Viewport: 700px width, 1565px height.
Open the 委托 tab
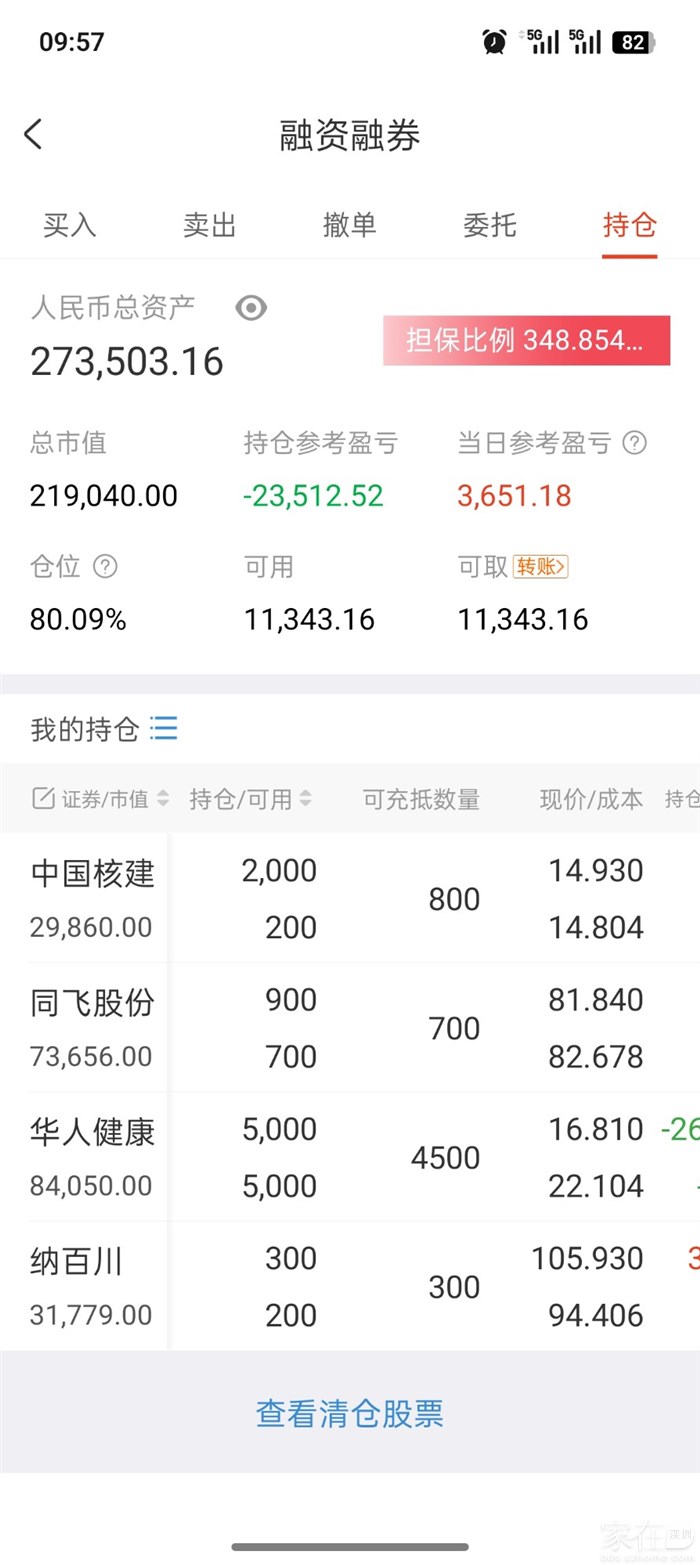pyautogui.click(x=490, y=225)
